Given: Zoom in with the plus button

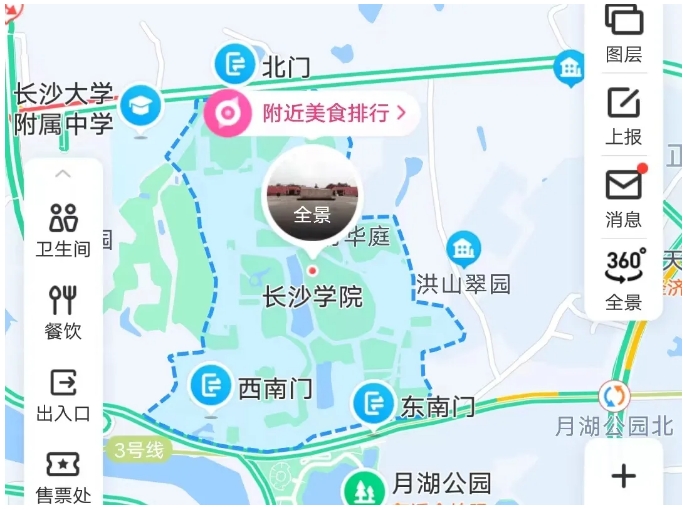Looking at the screenshot, I should (x=623, y=476).
